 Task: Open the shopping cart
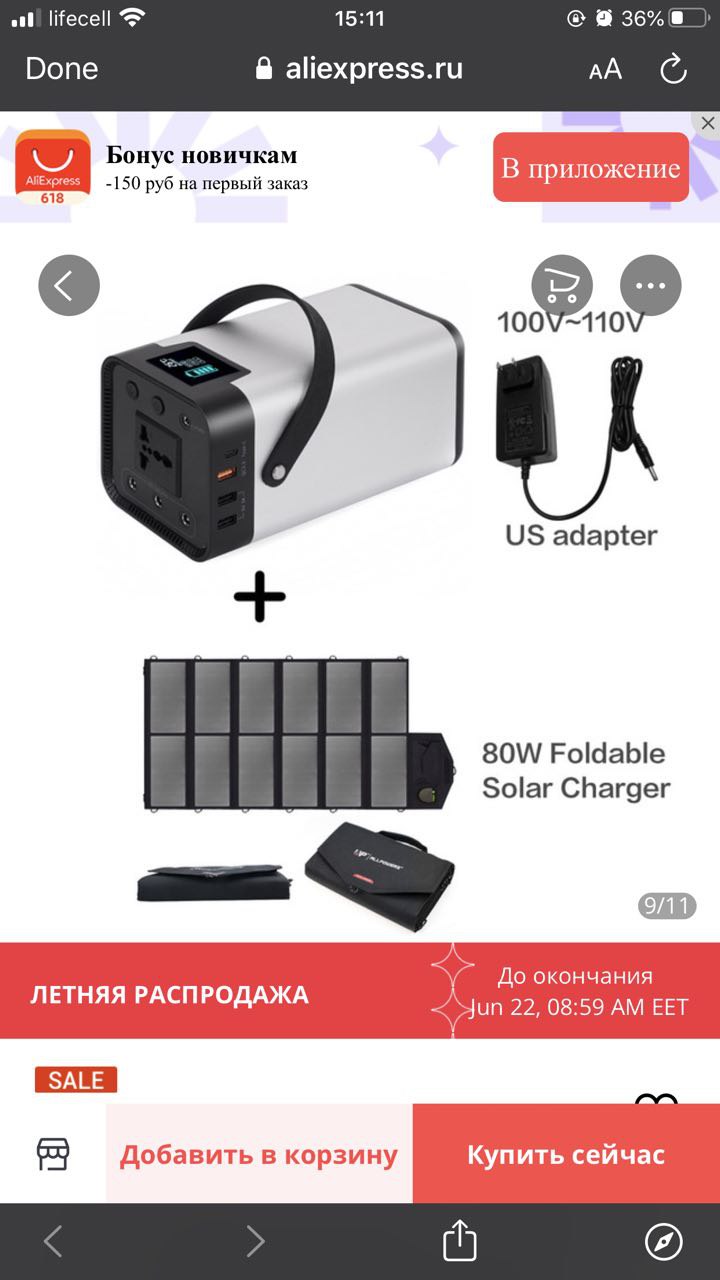tap(561, 285)
